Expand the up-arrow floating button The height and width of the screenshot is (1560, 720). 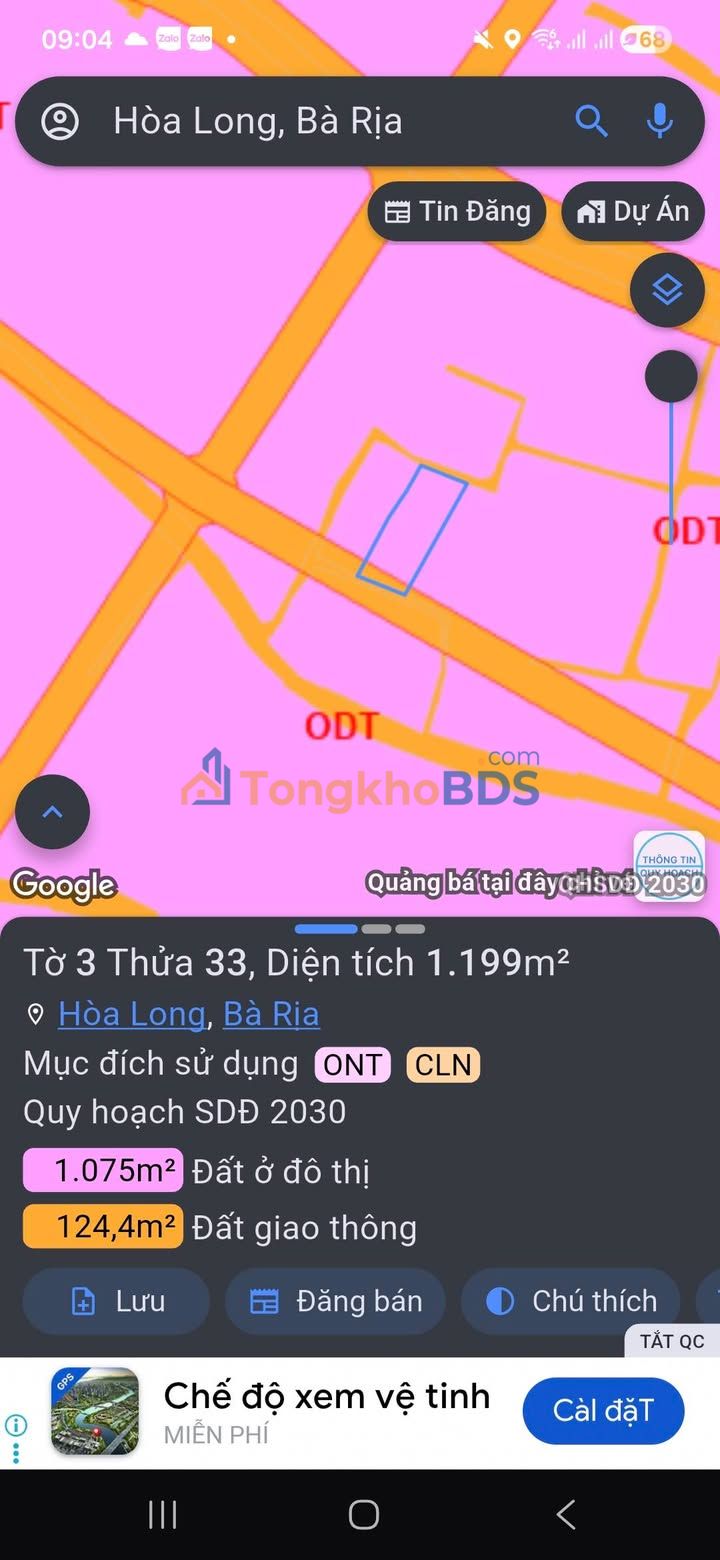tap(52, 812)
